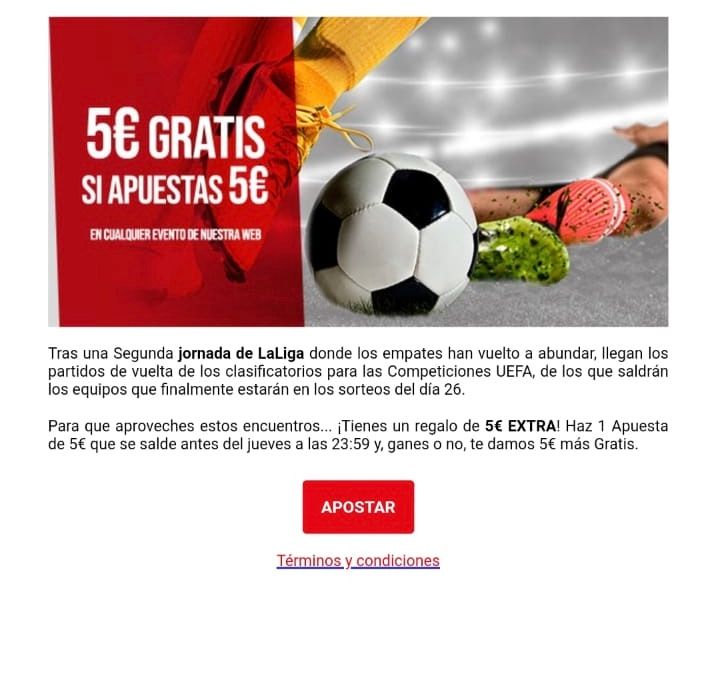Tap the red APOSTAR button

tap(358, 507)
